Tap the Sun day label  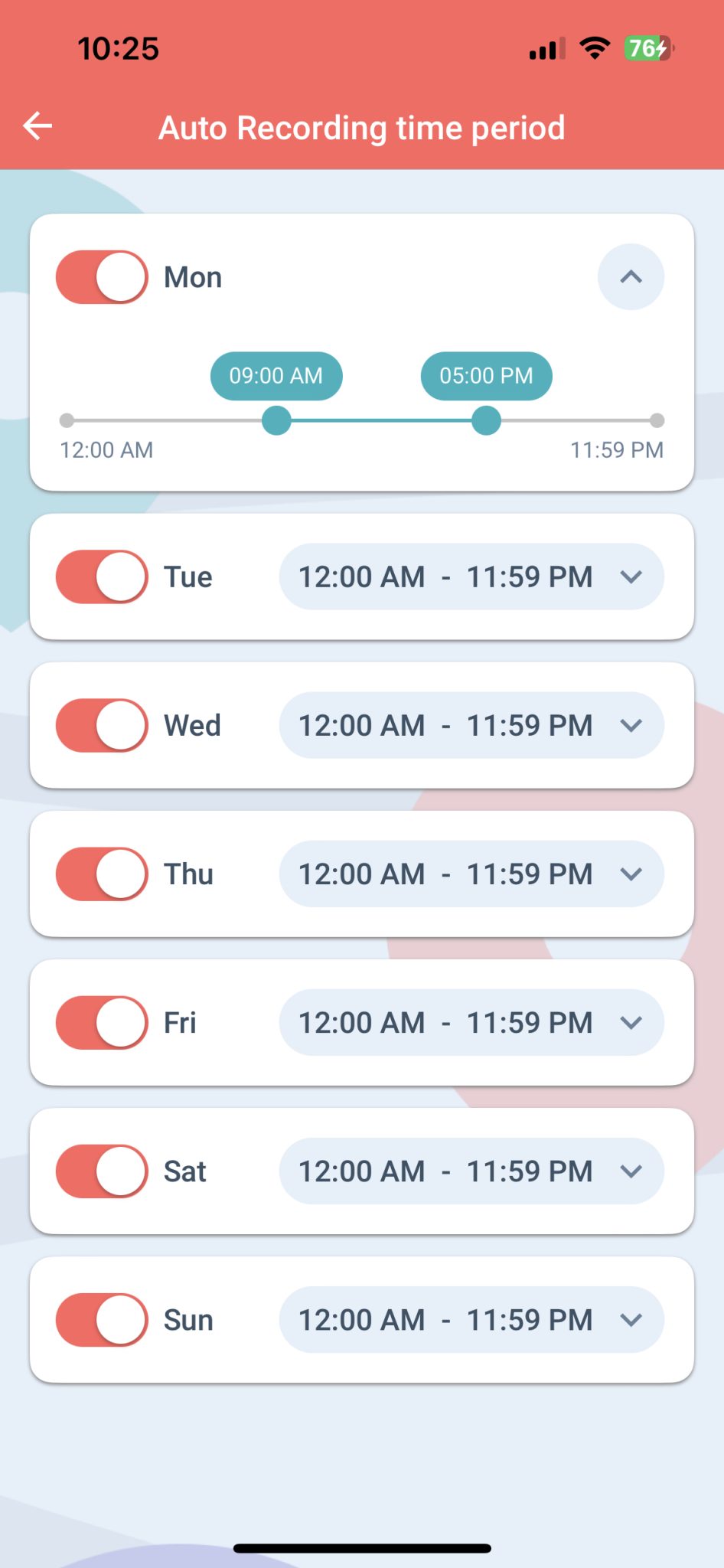188,1319
